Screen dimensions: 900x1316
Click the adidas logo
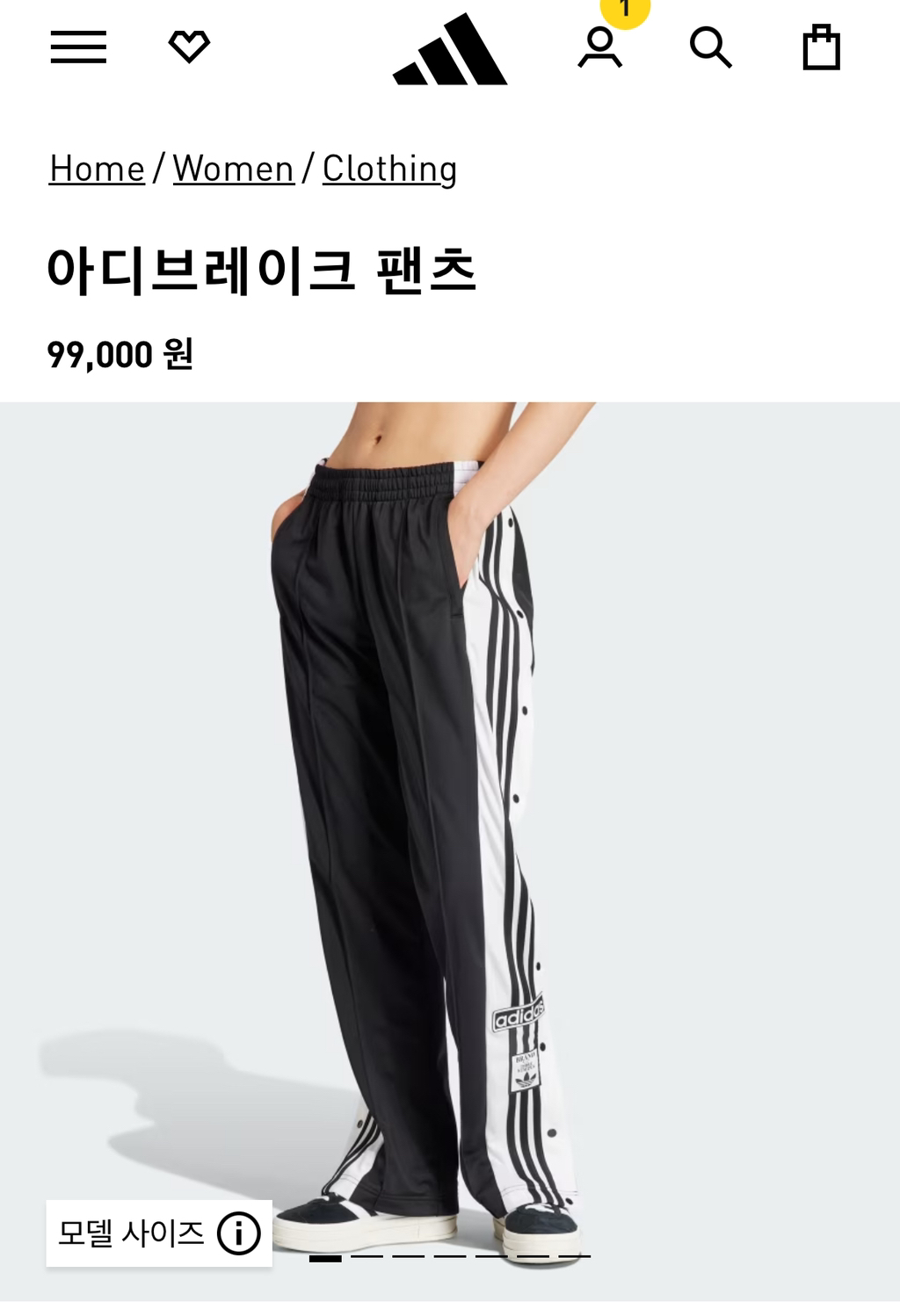point(450,50)
